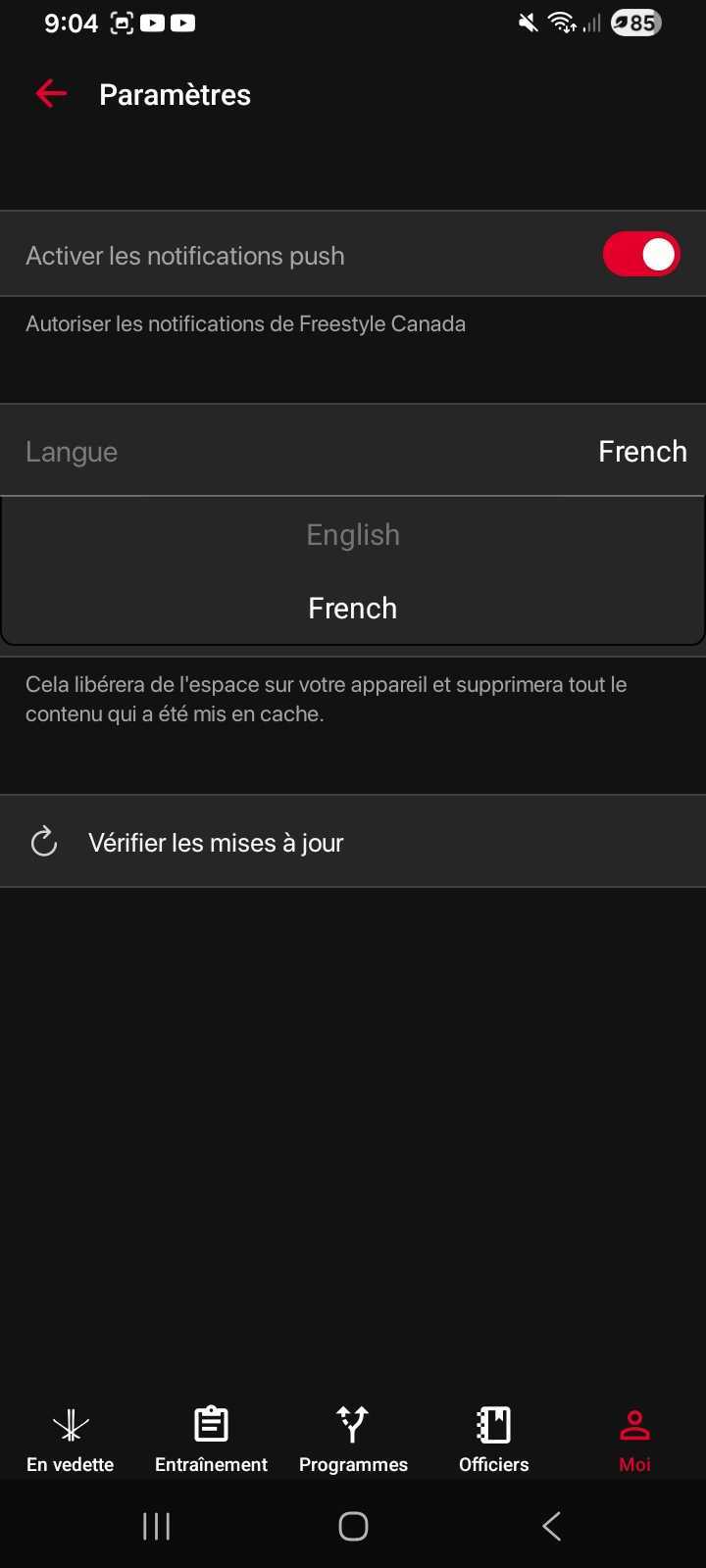
Task: Tap Vérifier les mises à jour
Action: pos(216,842)
